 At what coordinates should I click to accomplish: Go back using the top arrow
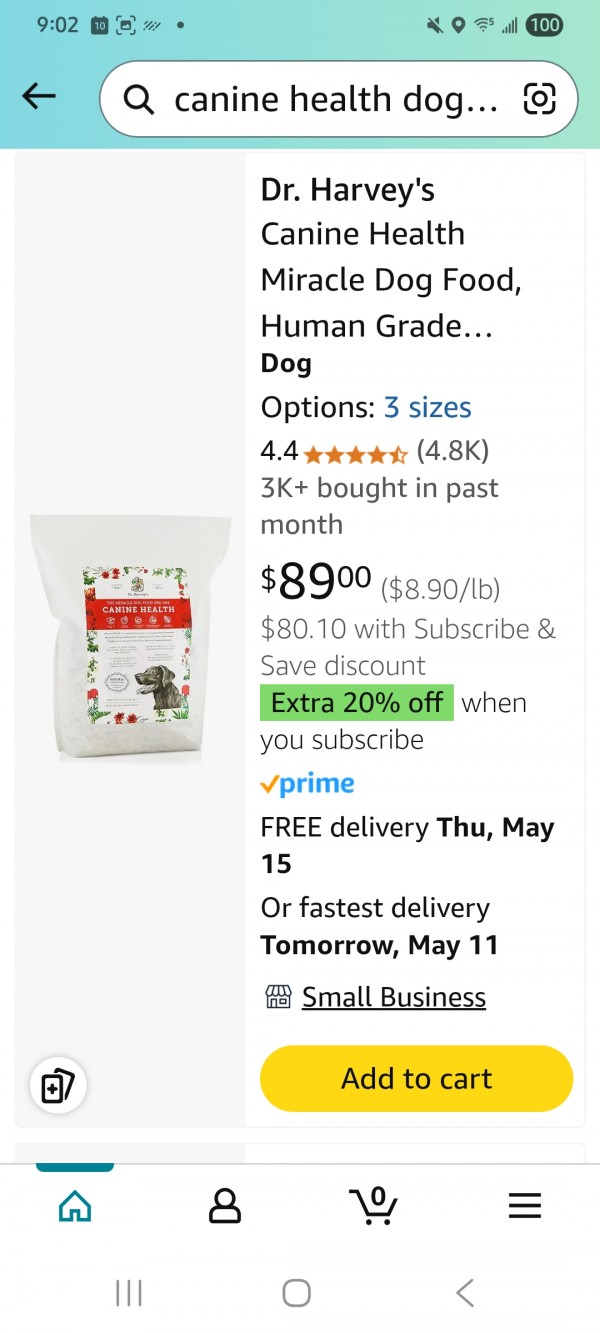39,97
